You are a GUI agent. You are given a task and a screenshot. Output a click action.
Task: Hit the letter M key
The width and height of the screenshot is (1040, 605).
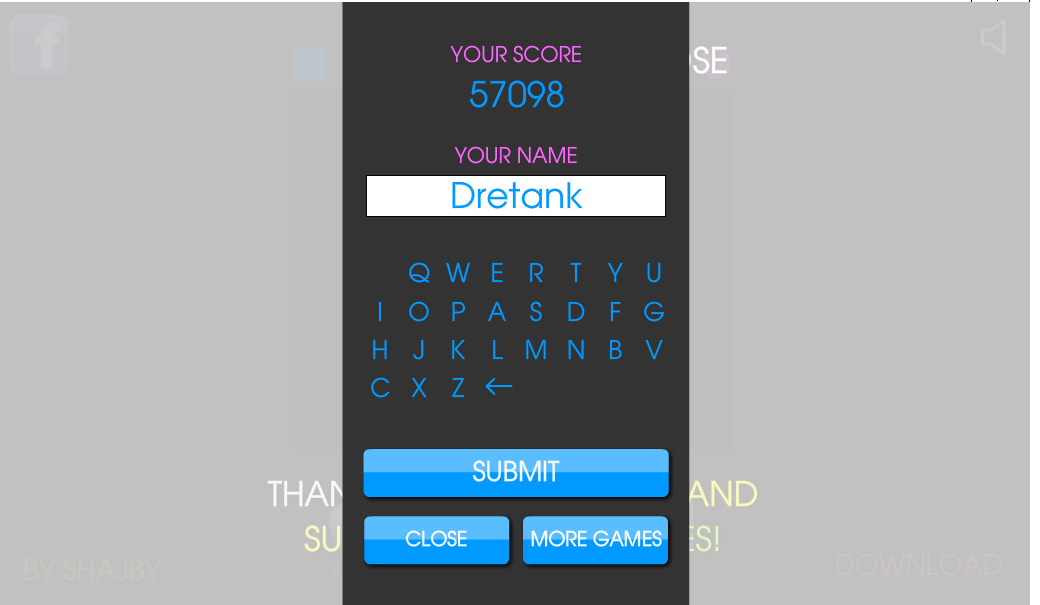tap(536, 350)
